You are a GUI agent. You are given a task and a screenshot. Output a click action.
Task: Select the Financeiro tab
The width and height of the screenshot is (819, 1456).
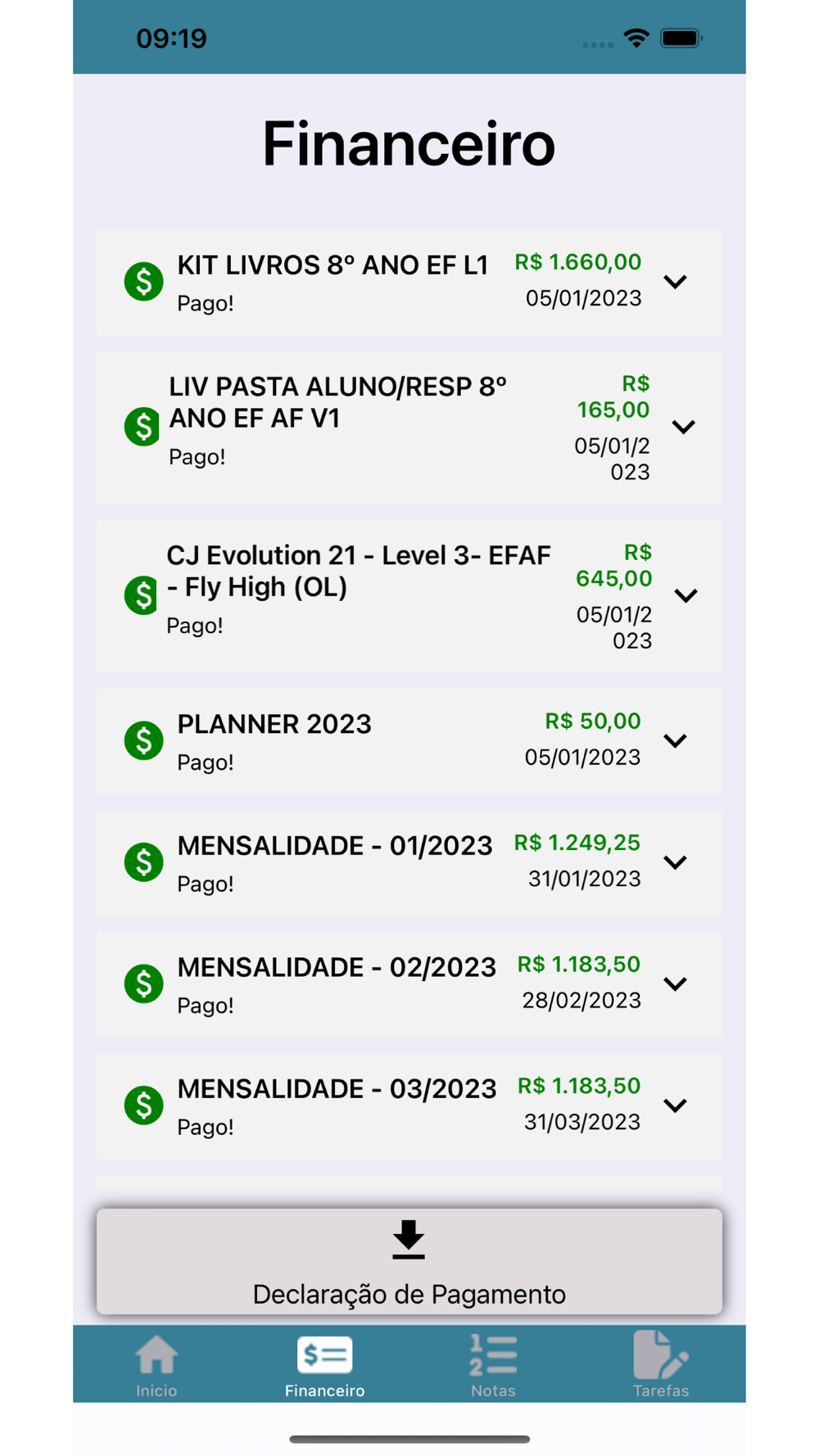coord(325,1364)
